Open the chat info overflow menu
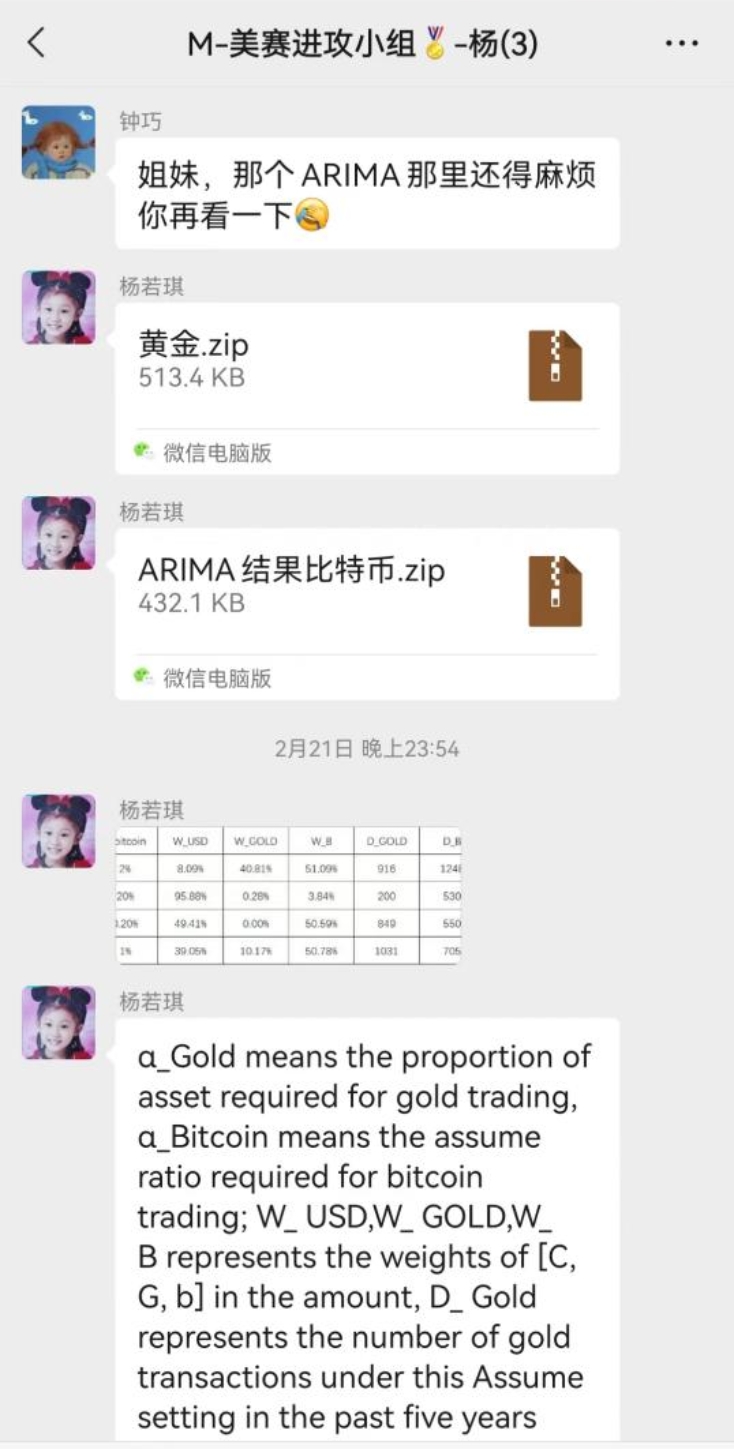Screen dimensions: 734x1449 (x=681, y=43)
